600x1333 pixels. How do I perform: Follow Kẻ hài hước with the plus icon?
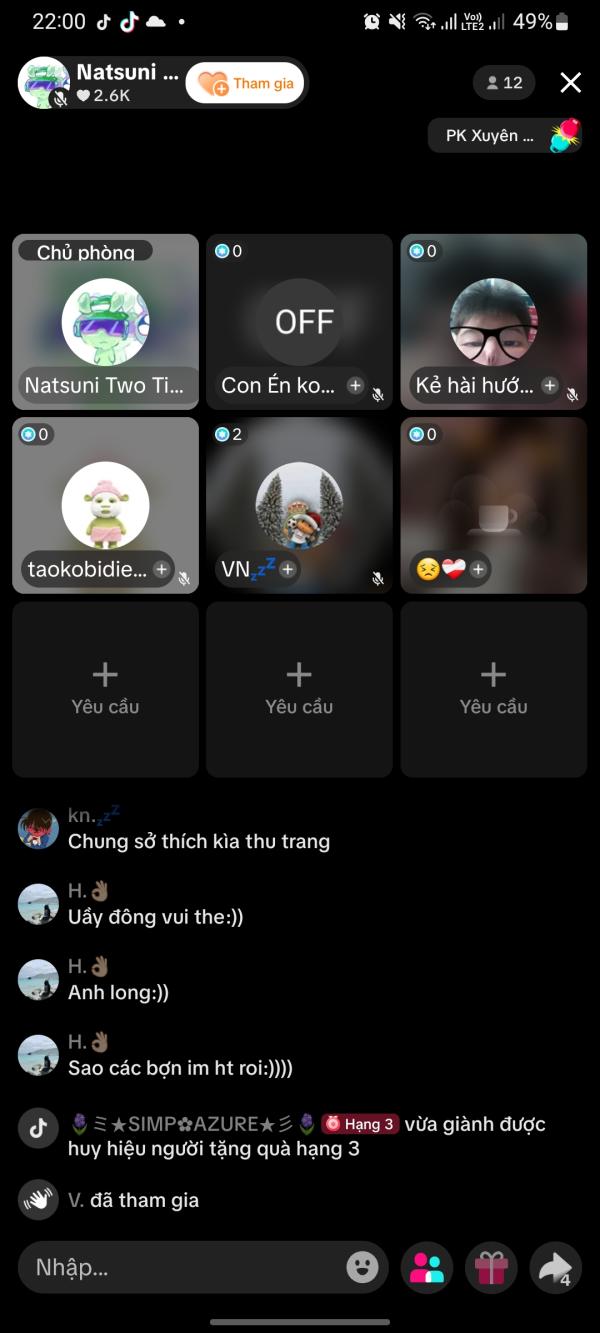pyautogui.click(x=549, y=385)
